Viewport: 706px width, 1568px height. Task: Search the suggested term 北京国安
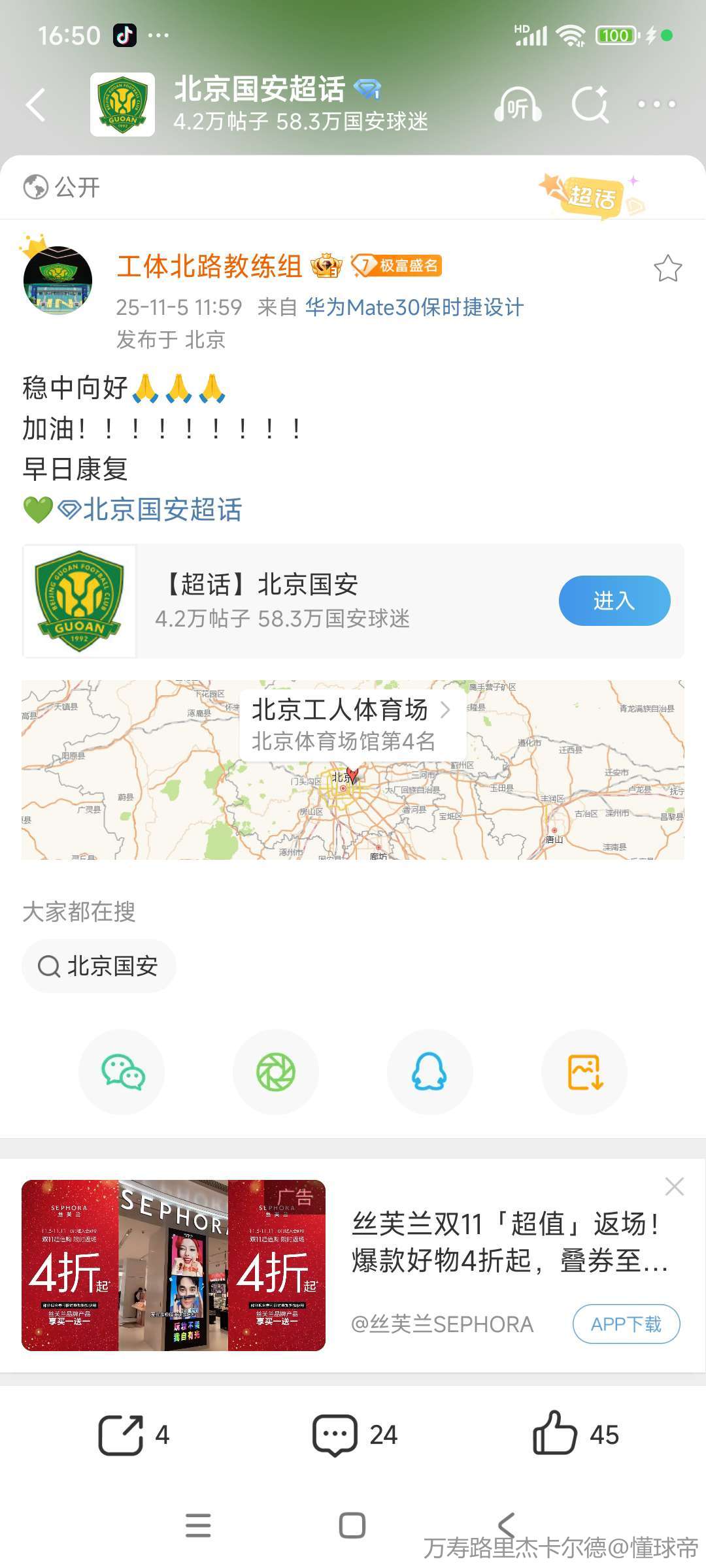pos(99,966)
